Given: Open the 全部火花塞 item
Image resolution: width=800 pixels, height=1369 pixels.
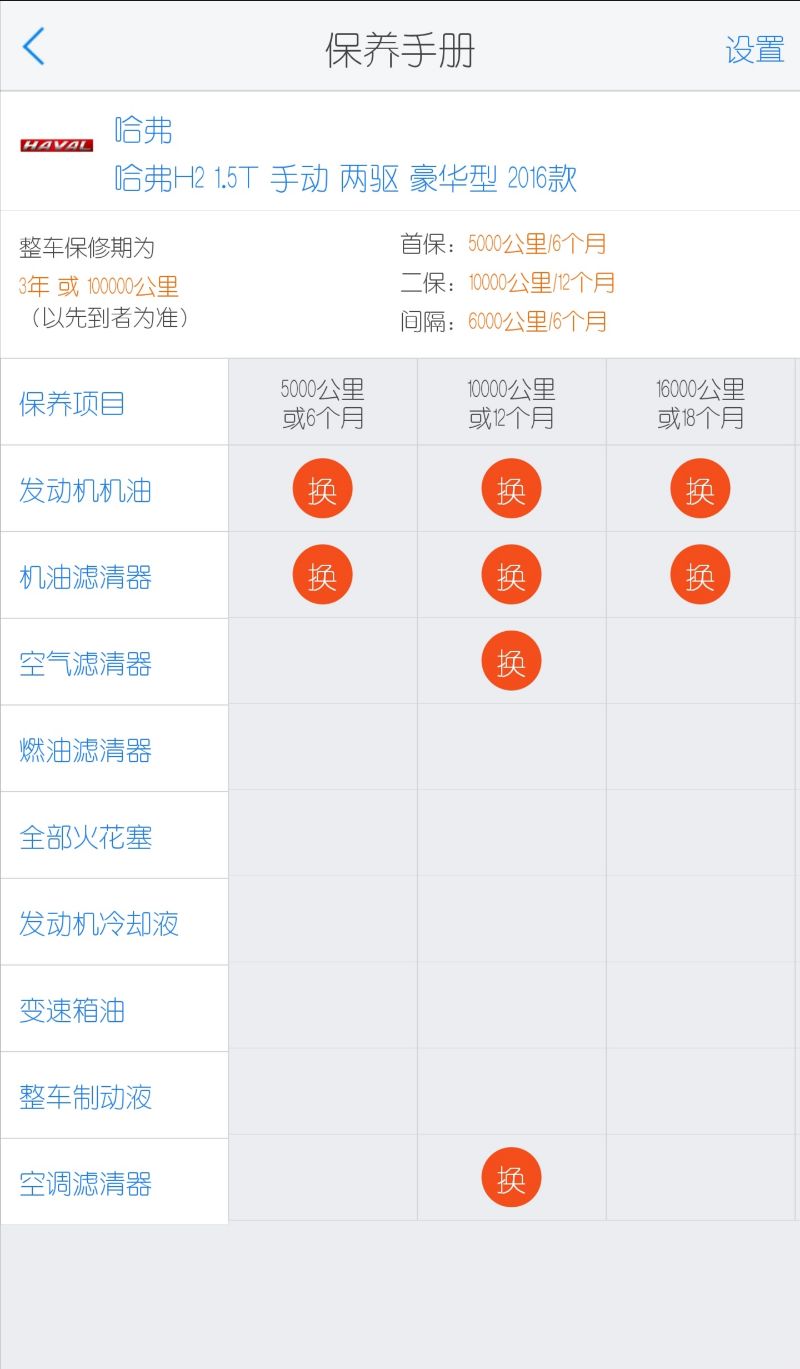Looking at the screenshot, I should (x=114, y=836).
